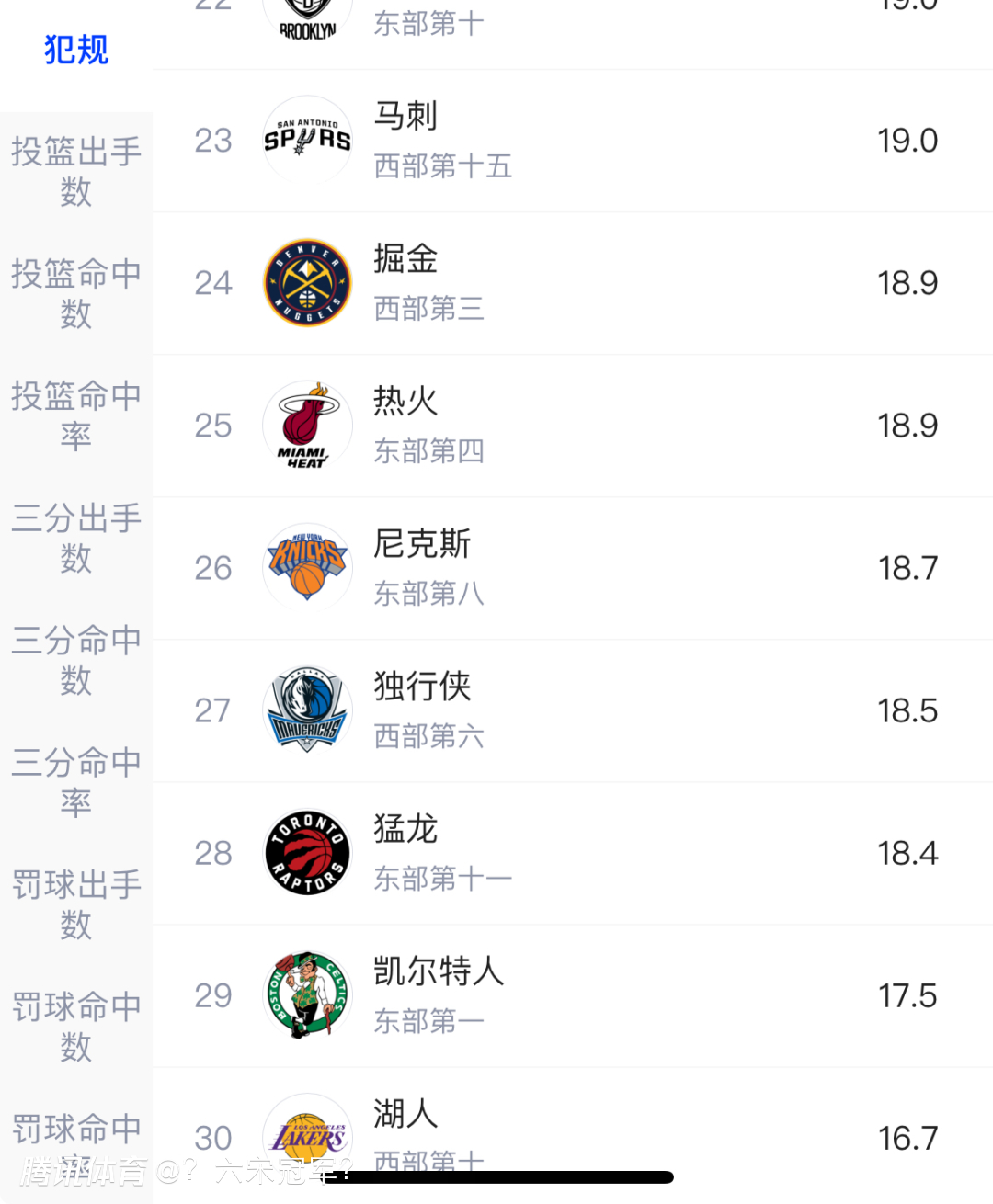This screenshot has width=993, height=1204.
Task: Switch to 三分出手数 ranking
Action: (x=76, y=539)
